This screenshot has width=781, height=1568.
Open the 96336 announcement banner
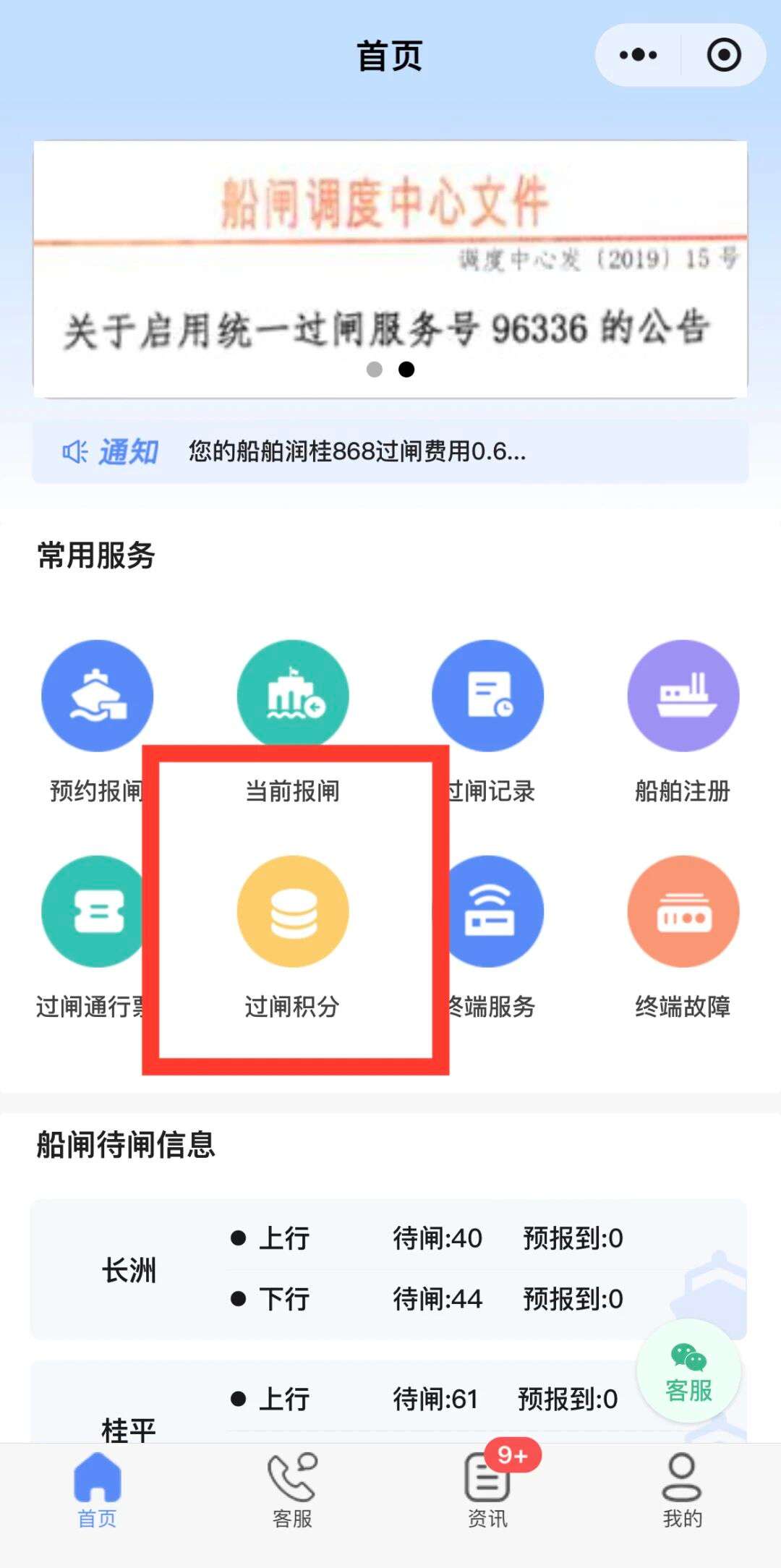click(x=390, y=269)
